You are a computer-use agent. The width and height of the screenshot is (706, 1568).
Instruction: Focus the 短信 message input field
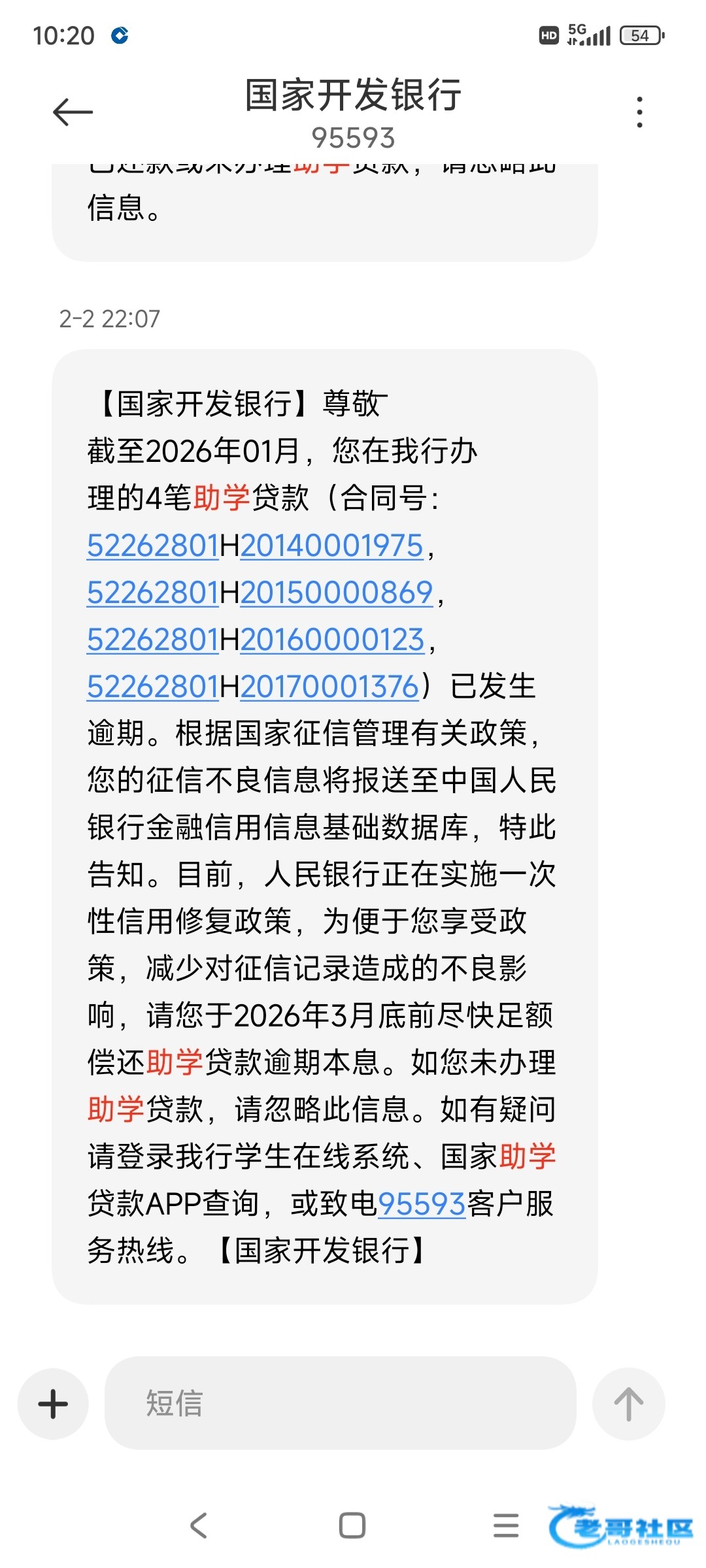pos(340,1403)
